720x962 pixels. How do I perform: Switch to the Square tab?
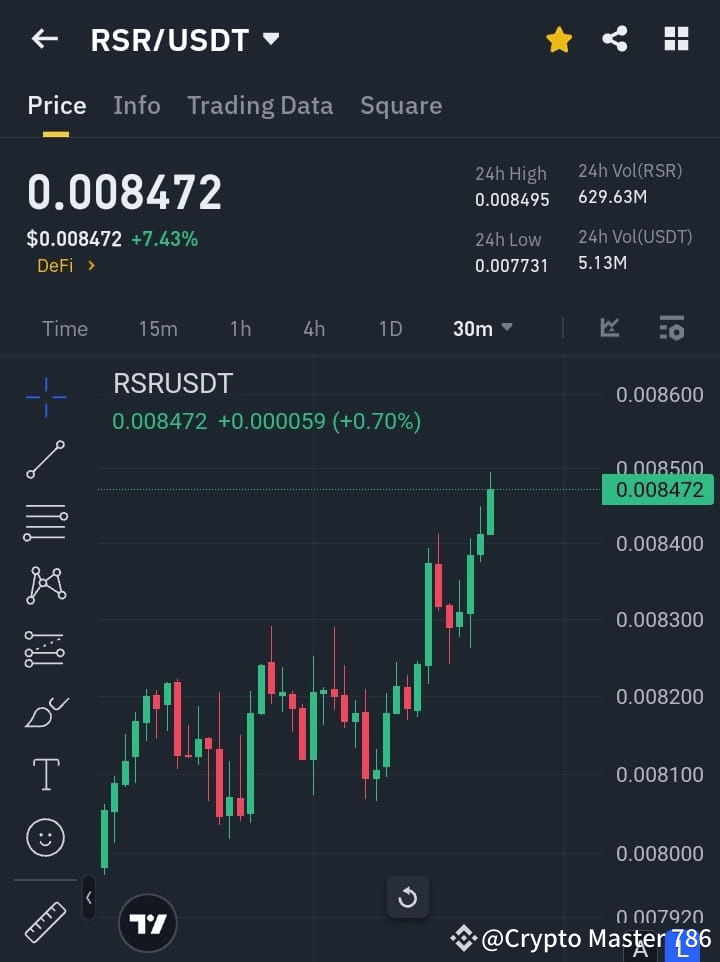(x=401, y=105)
